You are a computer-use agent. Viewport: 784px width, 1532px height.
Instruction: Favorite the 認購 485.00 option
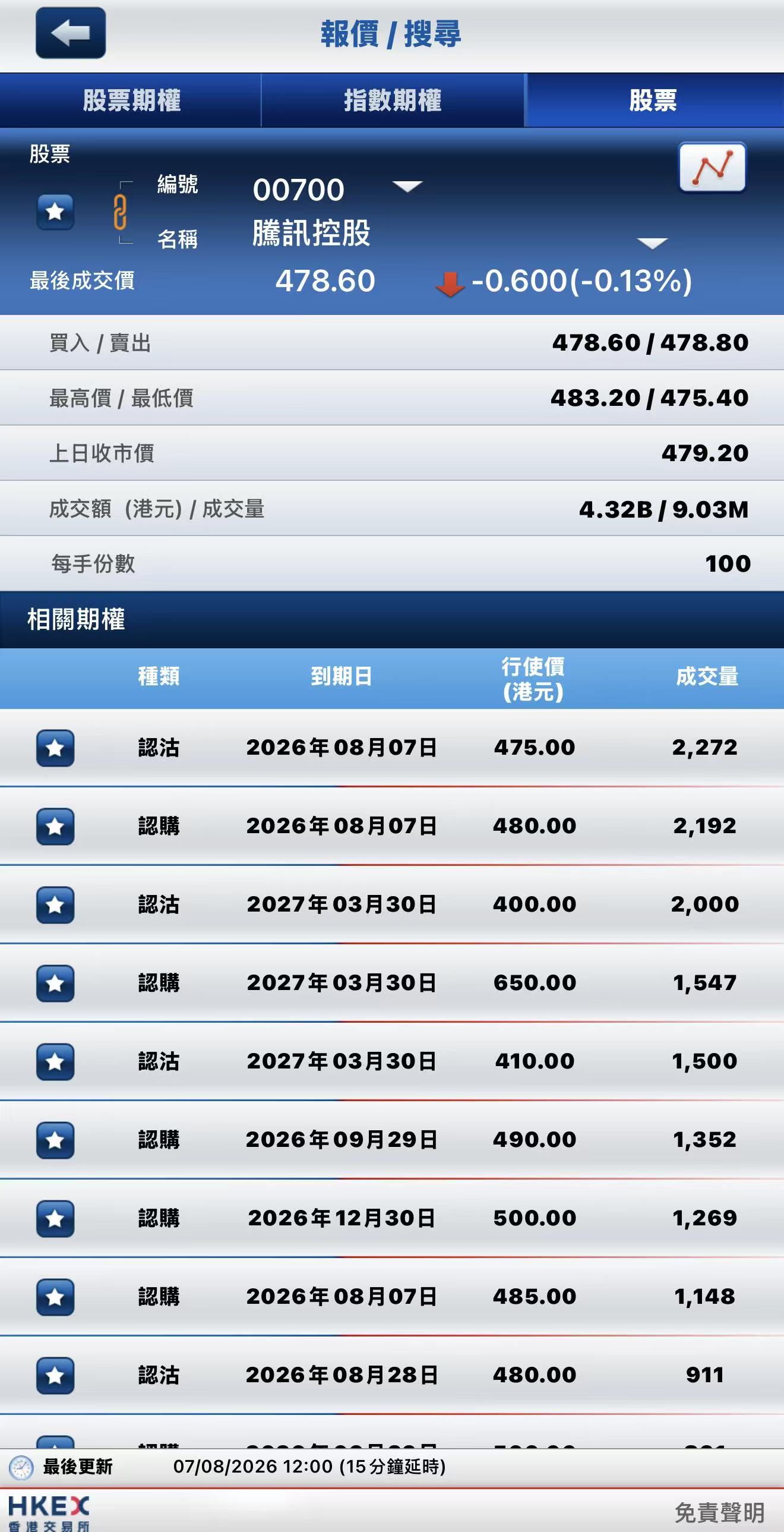click(x=55, y=1297)
